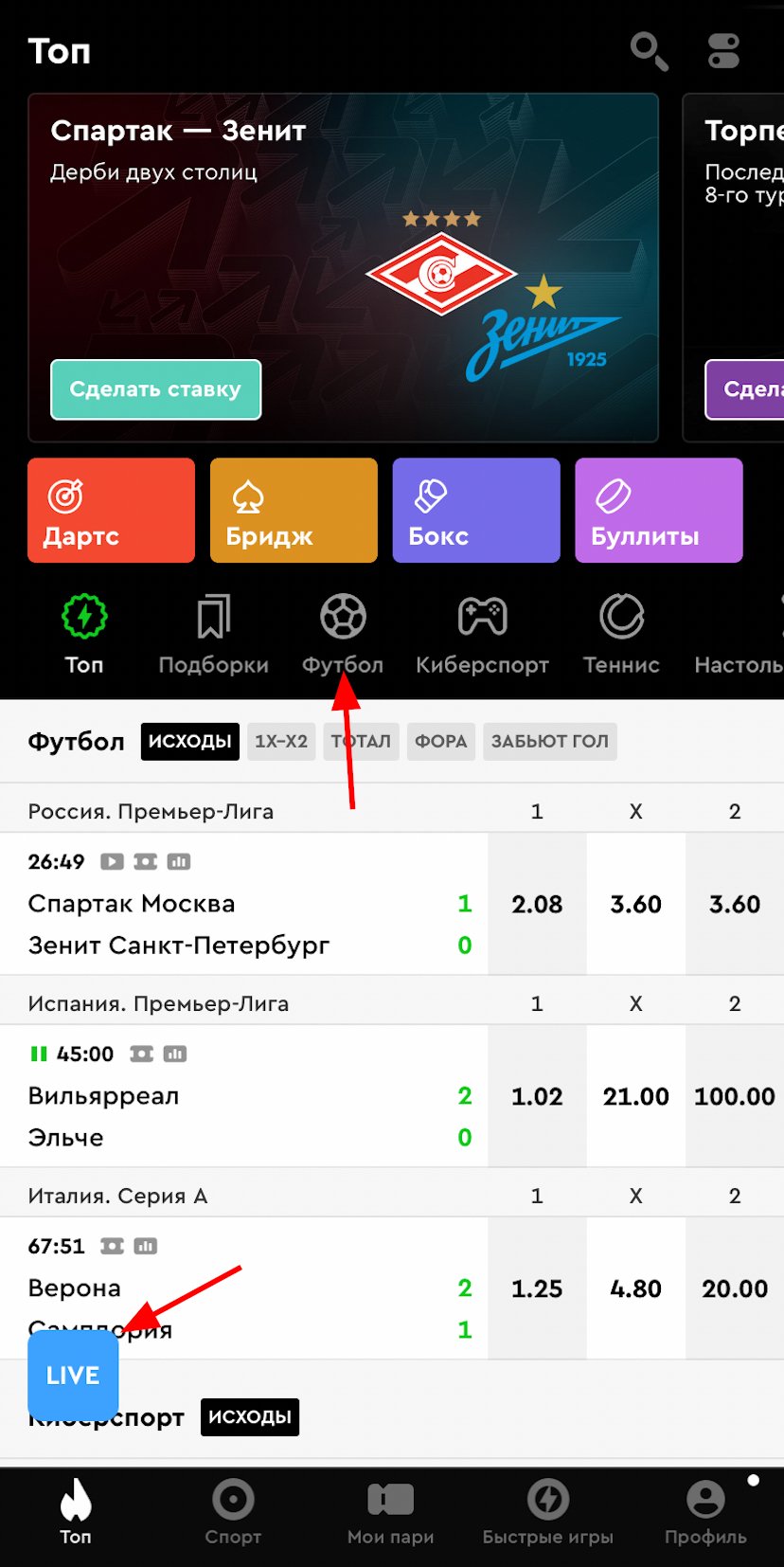Open the Буллиты category tile

658,511
